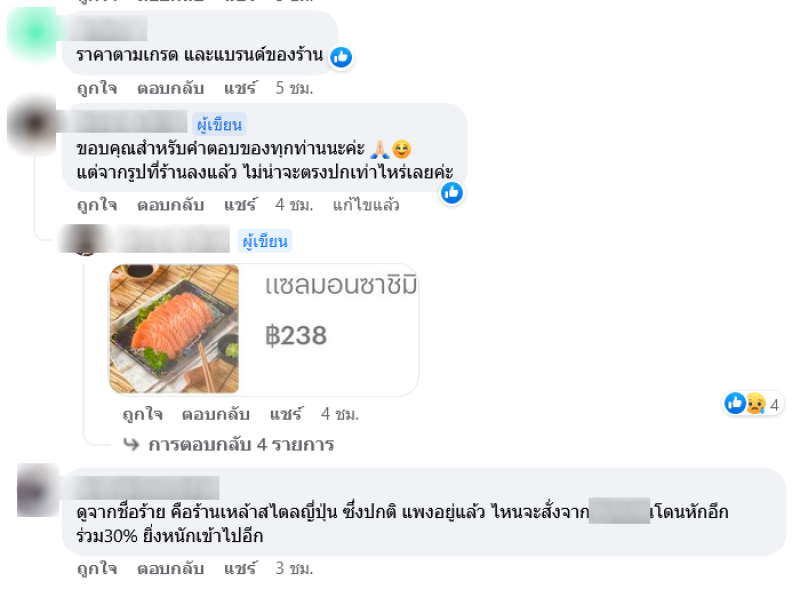The image size is (800, 589).
Task: Expand 'การตอบกลับ 4 รายการ' replies
Action: click(240, 444)
